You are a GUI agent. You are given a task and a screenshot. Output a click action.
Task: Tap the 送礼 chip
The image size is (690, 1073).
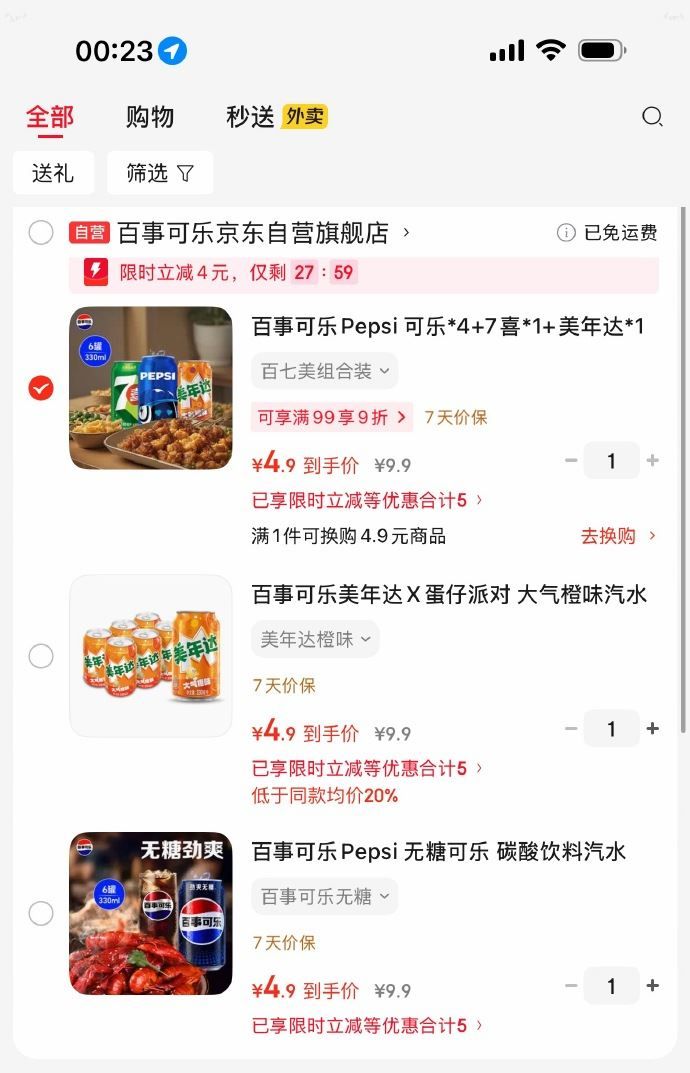53,173
